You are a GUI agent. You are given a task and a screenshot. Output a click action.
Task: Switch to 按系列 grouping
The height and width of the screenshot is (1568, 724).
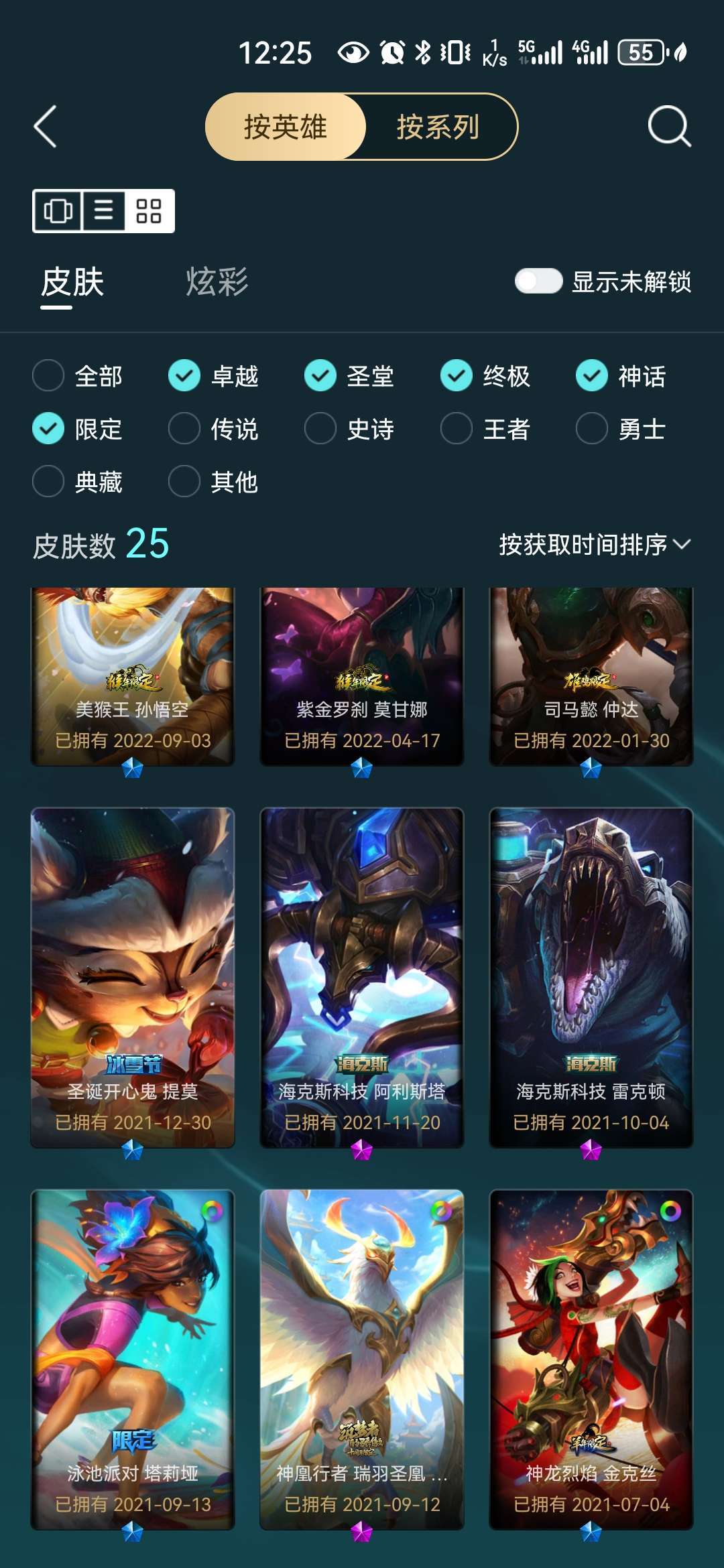(x=438, y=127)
